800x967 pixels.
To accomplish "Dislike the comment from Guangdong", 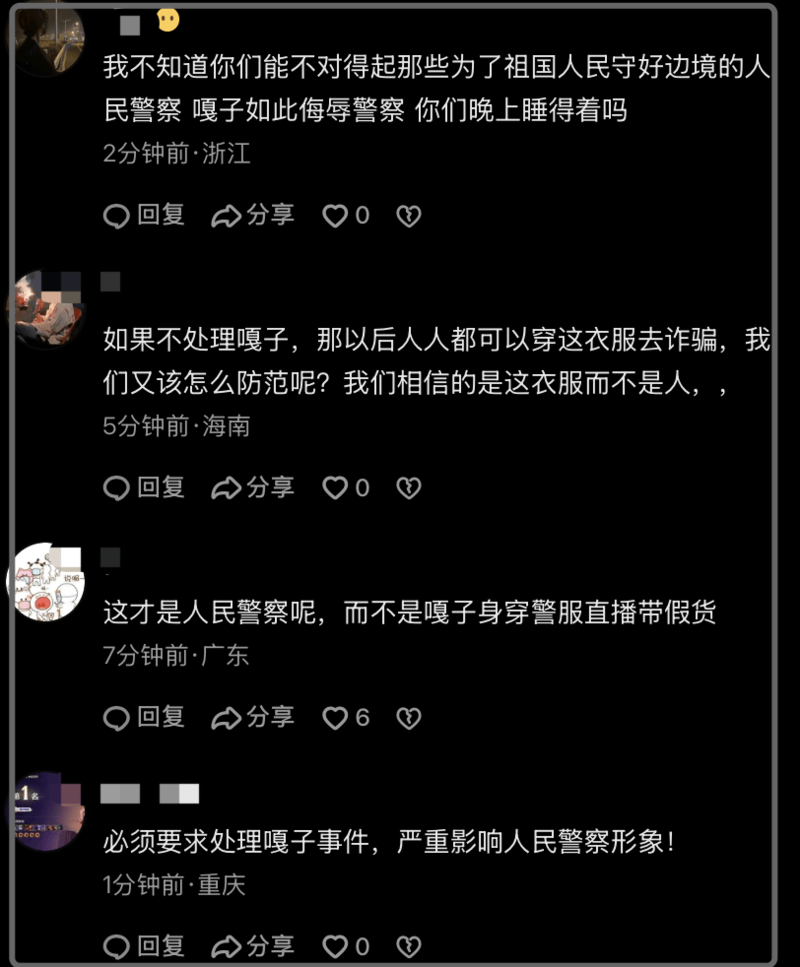I will tap(408, 718).
